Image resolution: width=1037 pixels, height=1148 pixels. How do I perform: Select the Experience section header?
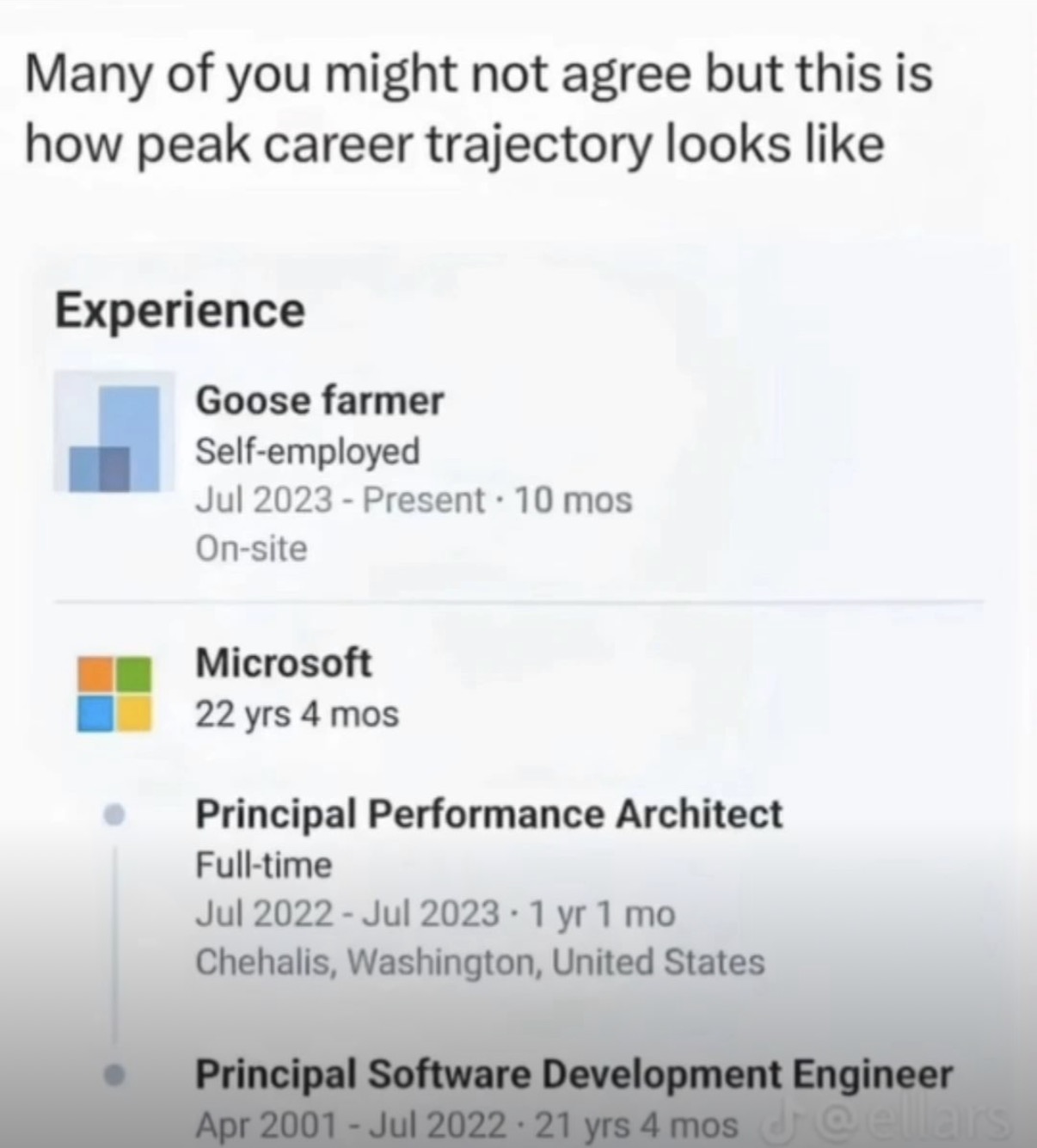[x=180, y=311]
